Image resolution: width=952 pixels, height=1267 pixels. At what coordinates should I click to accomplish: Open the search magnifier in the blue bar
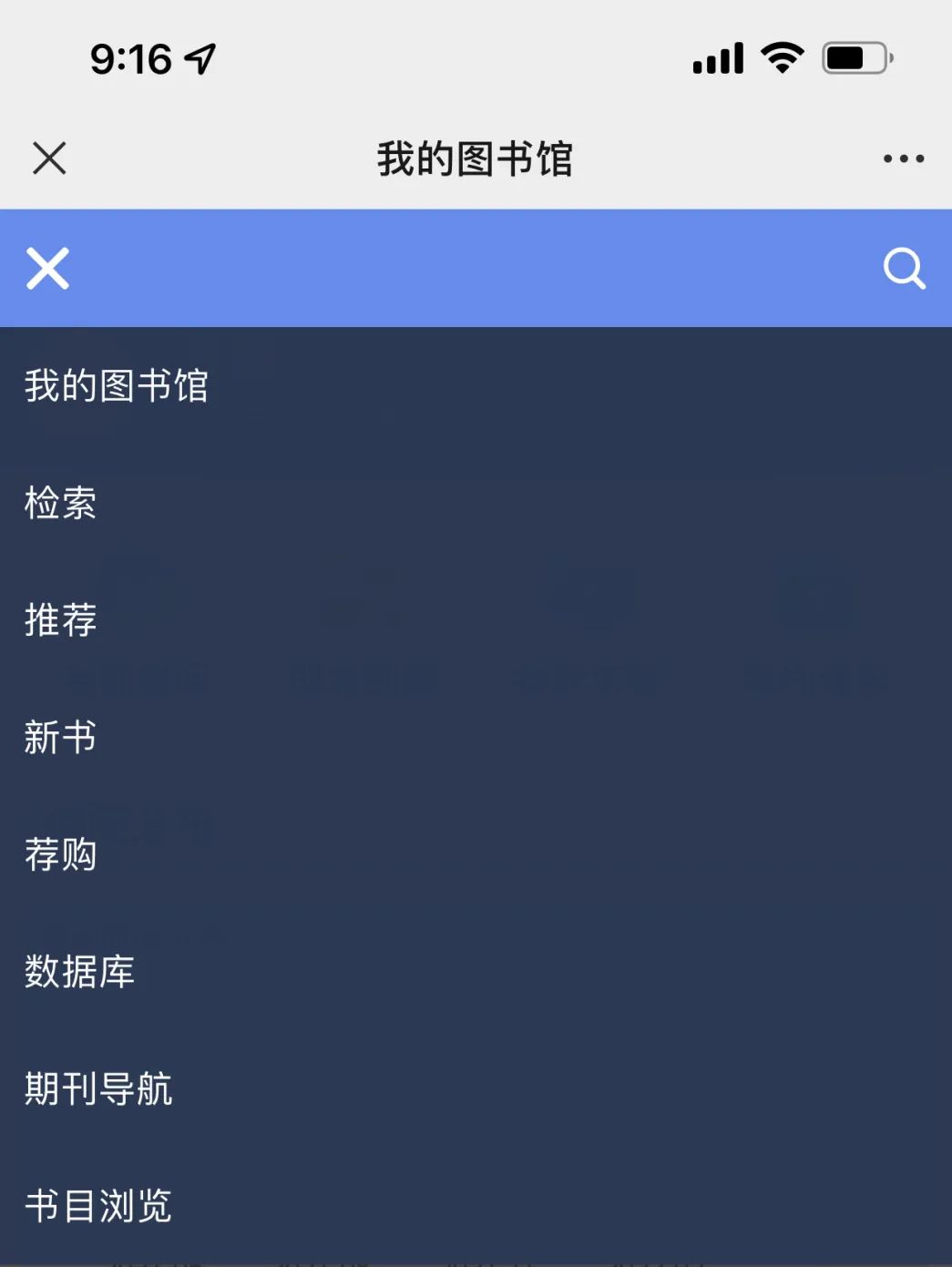905,268
